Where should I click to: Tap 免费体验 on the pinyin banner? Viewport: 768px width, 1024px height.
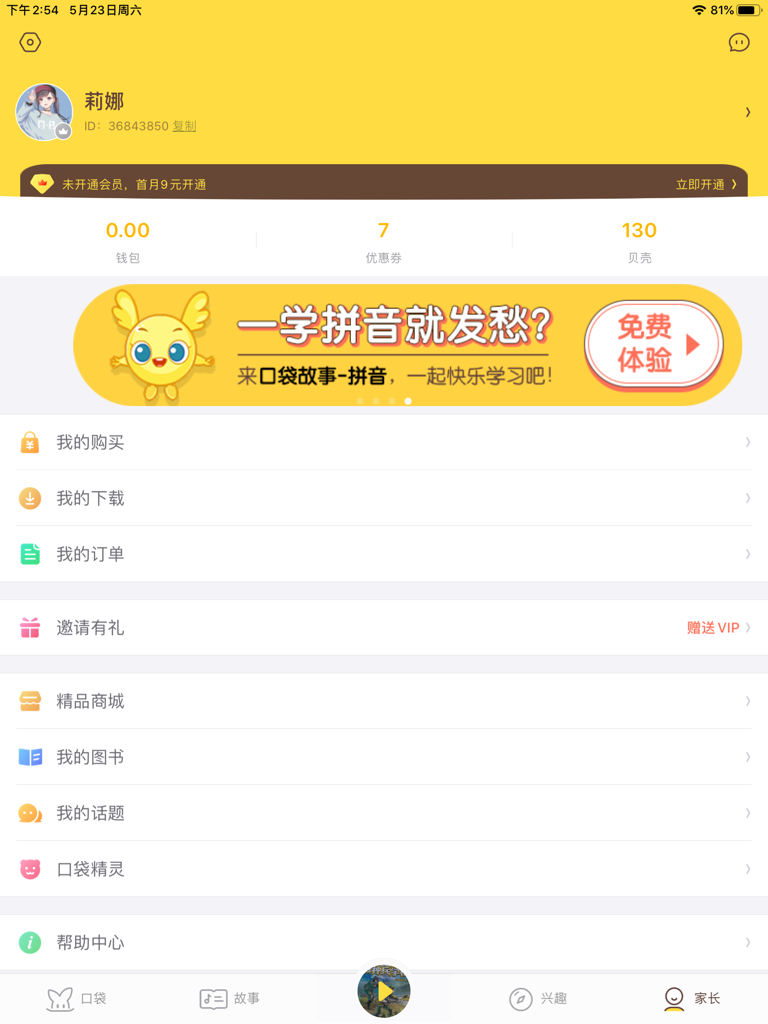click(654, 344)
